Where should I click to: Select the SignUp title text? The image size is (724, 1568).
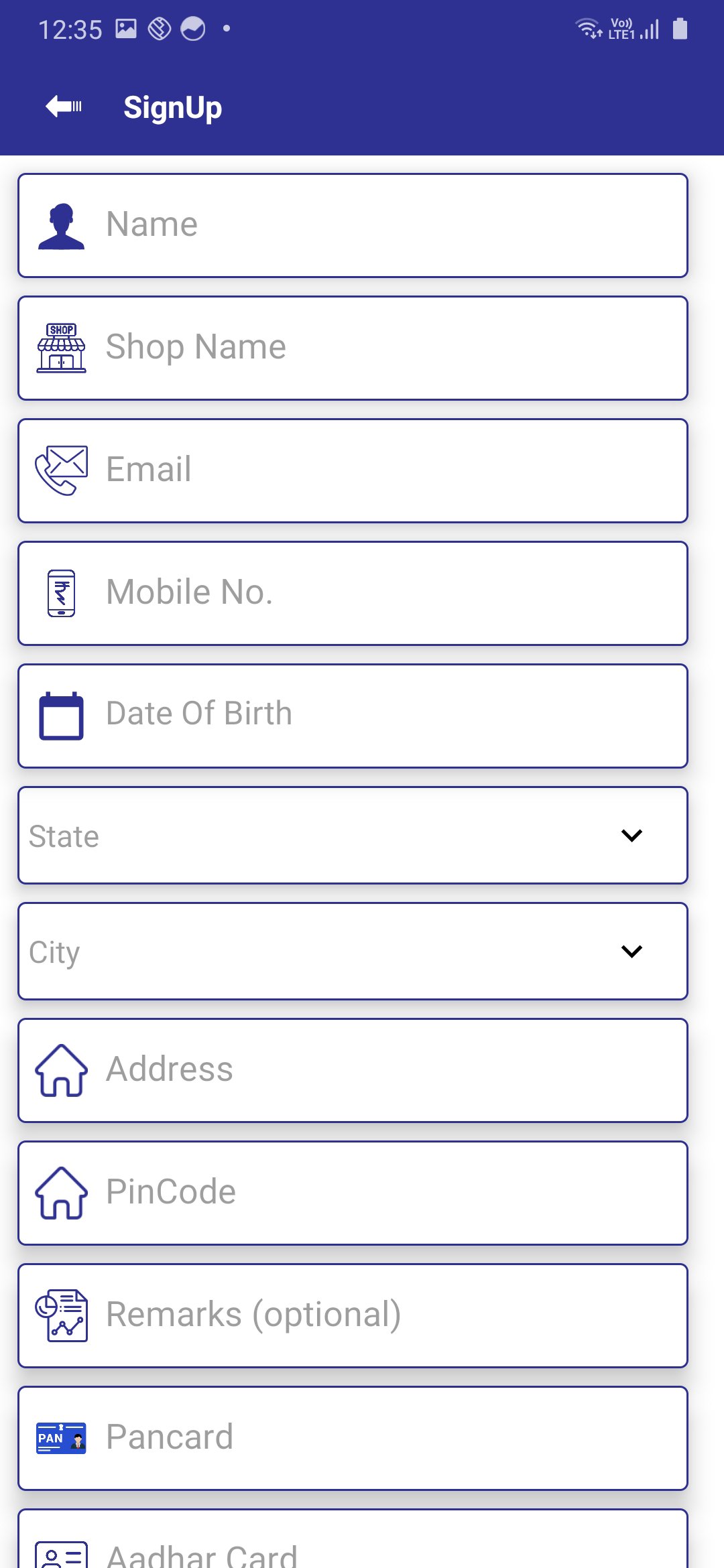[x=174, y=107]
